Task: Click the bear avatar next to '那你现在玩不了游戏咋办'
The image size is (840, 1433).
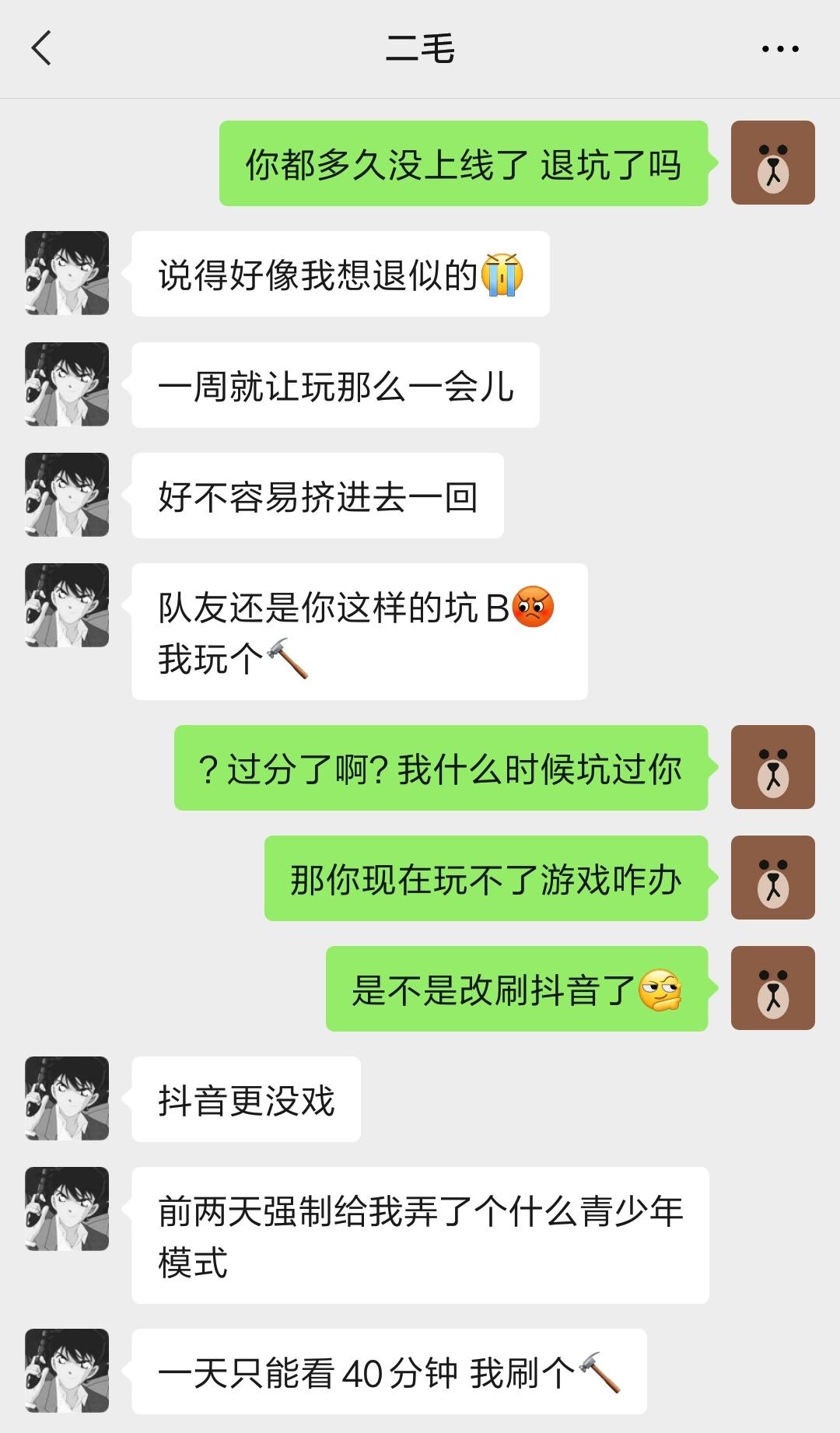Action: click(x=773, y=878)
